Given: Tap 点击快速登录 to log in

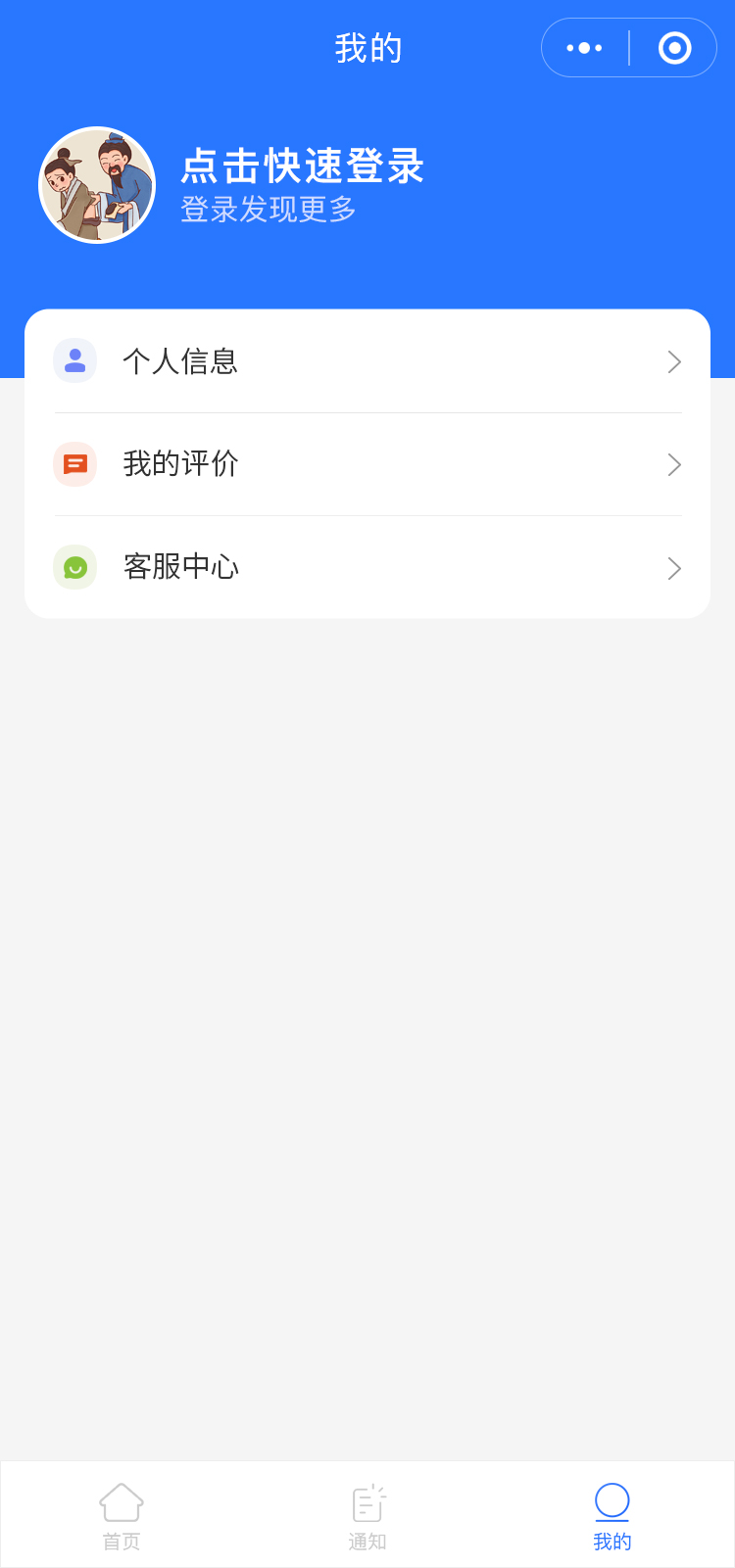Looking at the screenshot, I should coord(302,166).
